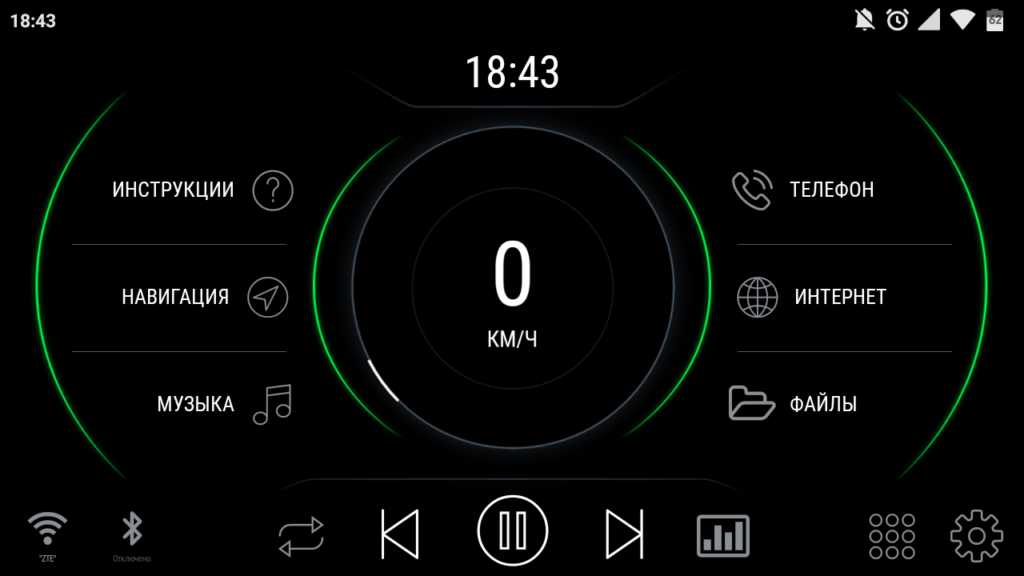The height and width of the screenshot is (576, 1024).
Task: Open Интернет browser
Action: tap(811, 297)
